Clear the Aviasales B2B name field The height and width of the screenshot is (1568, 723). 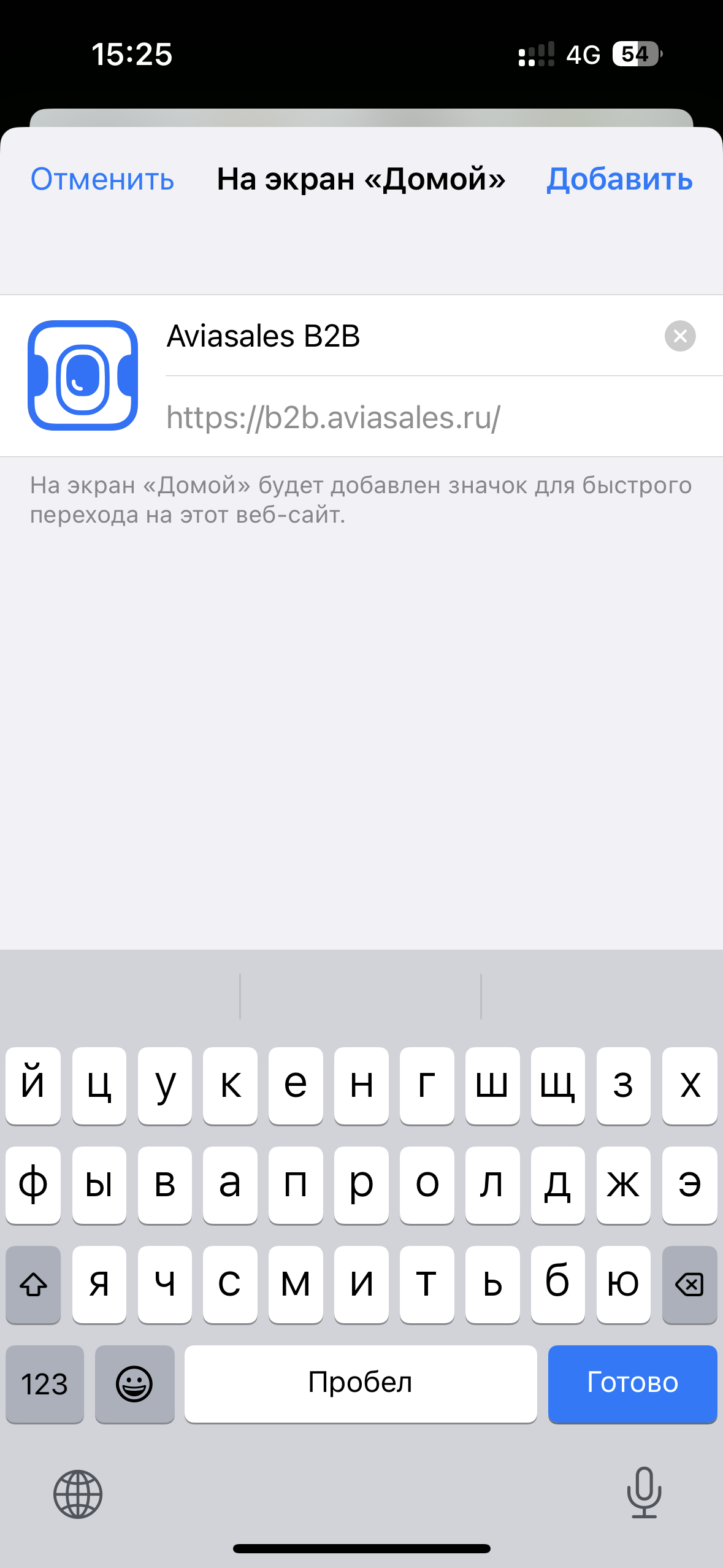point(680,336)
